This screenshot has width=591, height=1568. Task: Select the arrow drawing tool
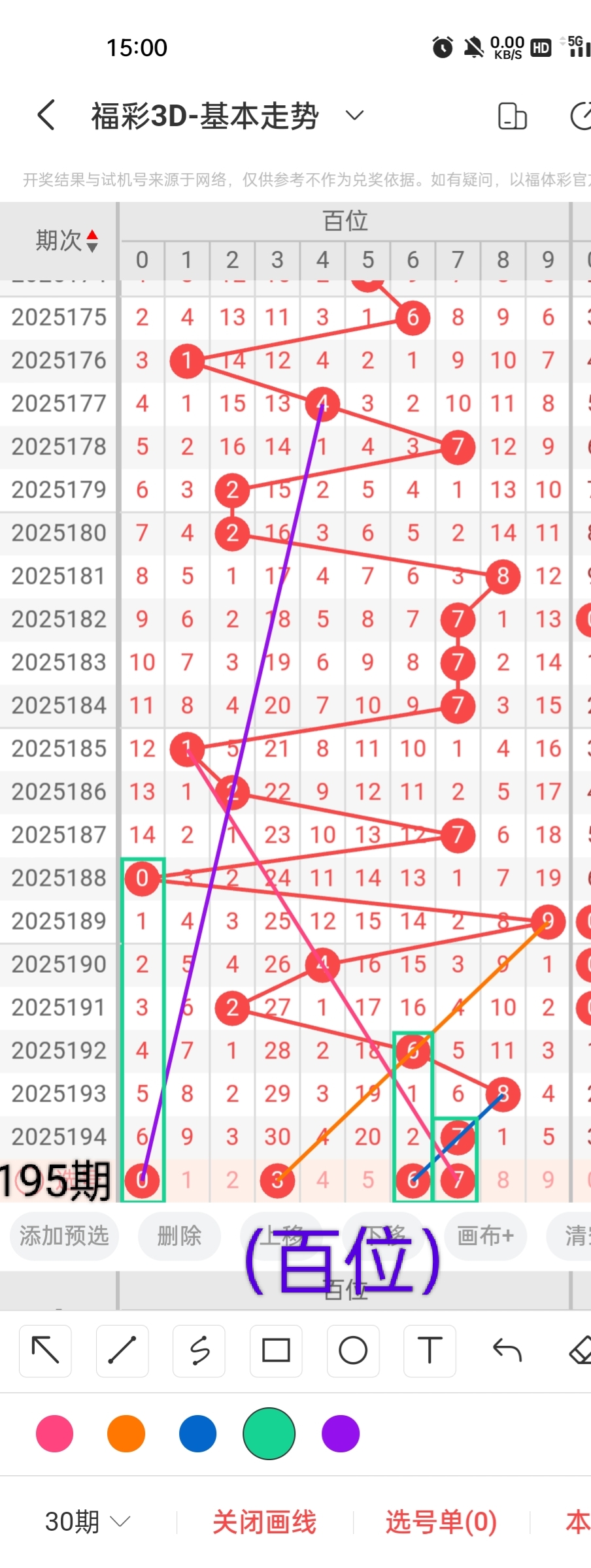[x=46, y=1350]
